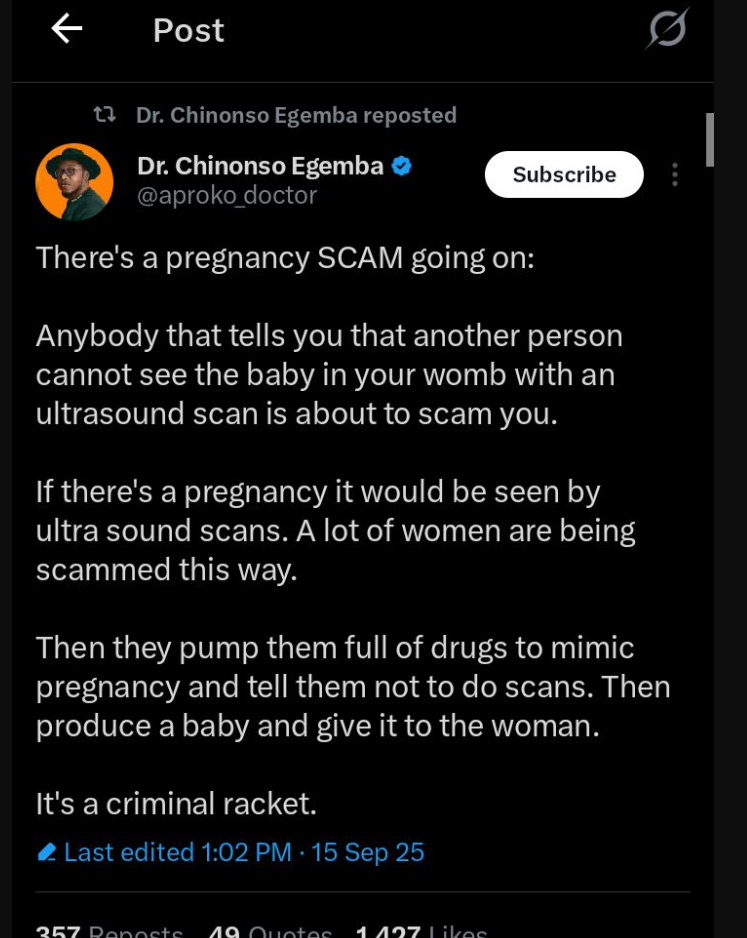Viewport: 747px width, 938px height.
Task: View the 49 Quotes list
Action: tap(270, 930)
